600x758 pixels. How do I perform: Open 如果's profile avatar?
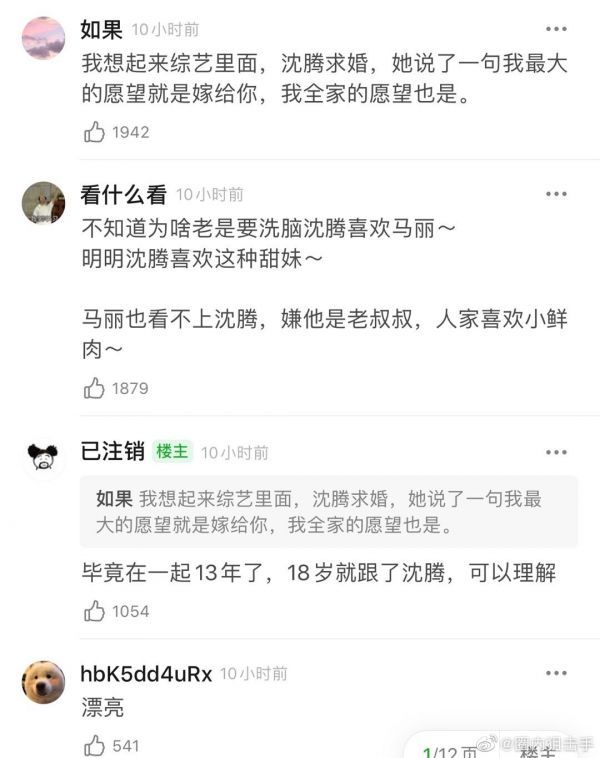point(43,38)
